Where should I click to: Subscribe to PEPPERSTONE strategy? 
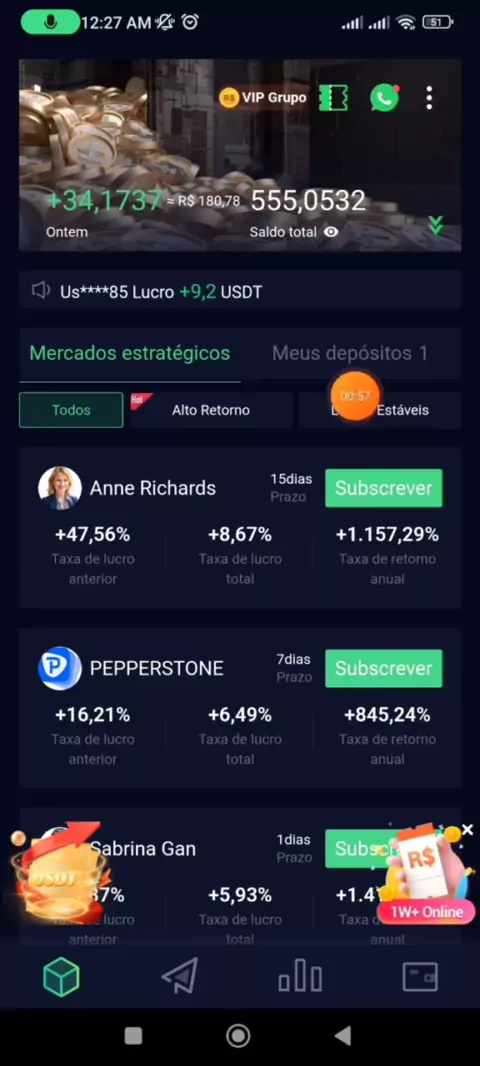point(383,668)
